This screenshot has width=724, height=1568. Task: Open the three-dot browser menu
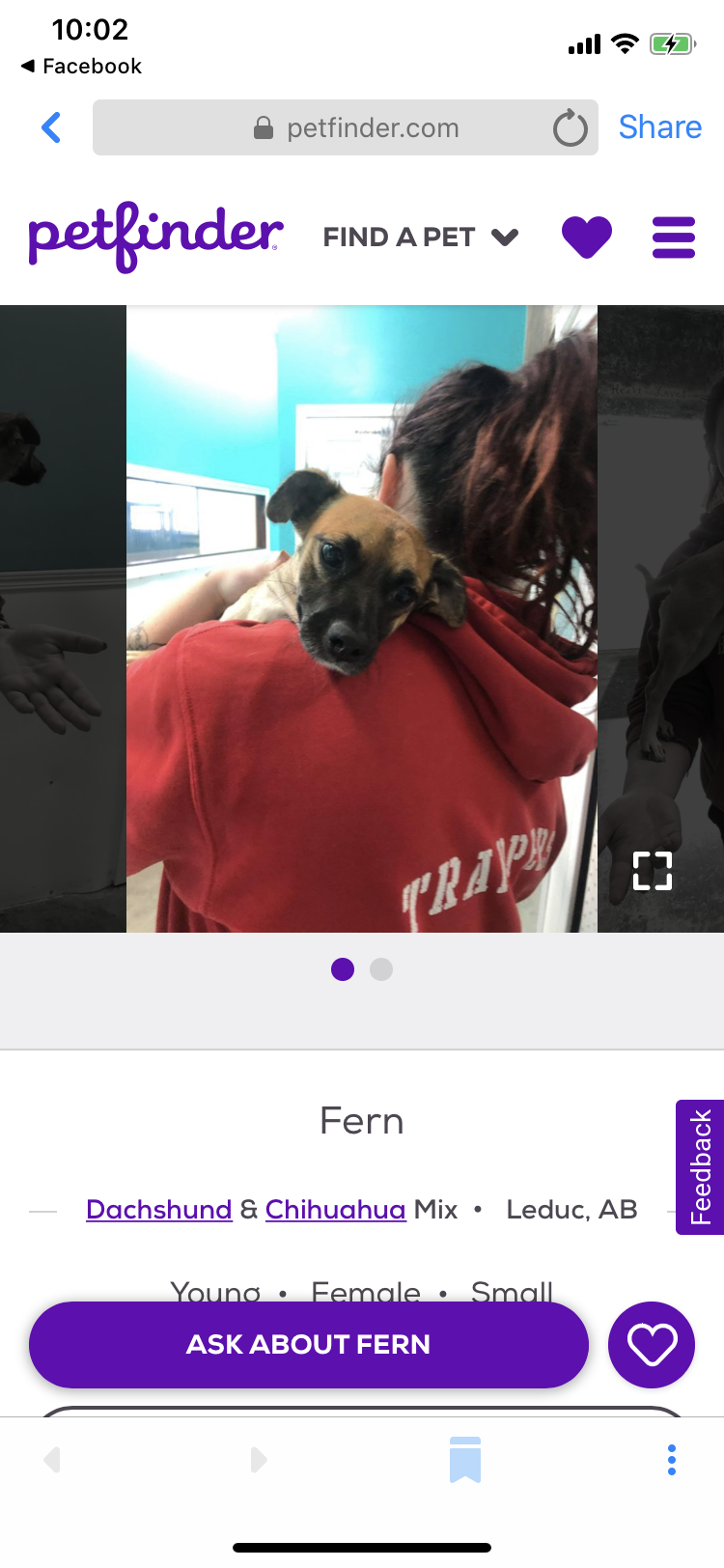tap(672, 1460)
